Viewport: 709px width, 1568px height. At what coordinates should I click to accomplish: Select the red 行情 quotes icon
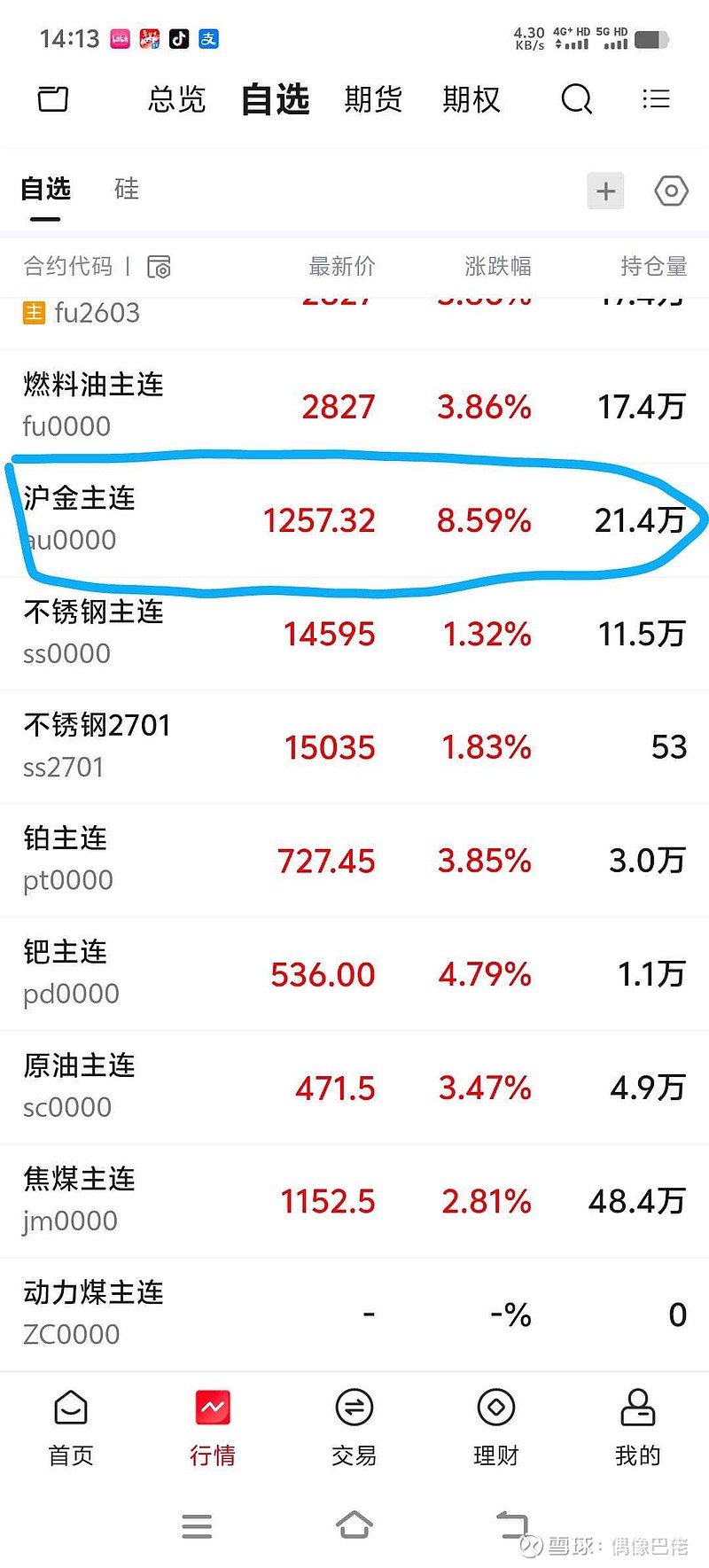pos(212,1407)
